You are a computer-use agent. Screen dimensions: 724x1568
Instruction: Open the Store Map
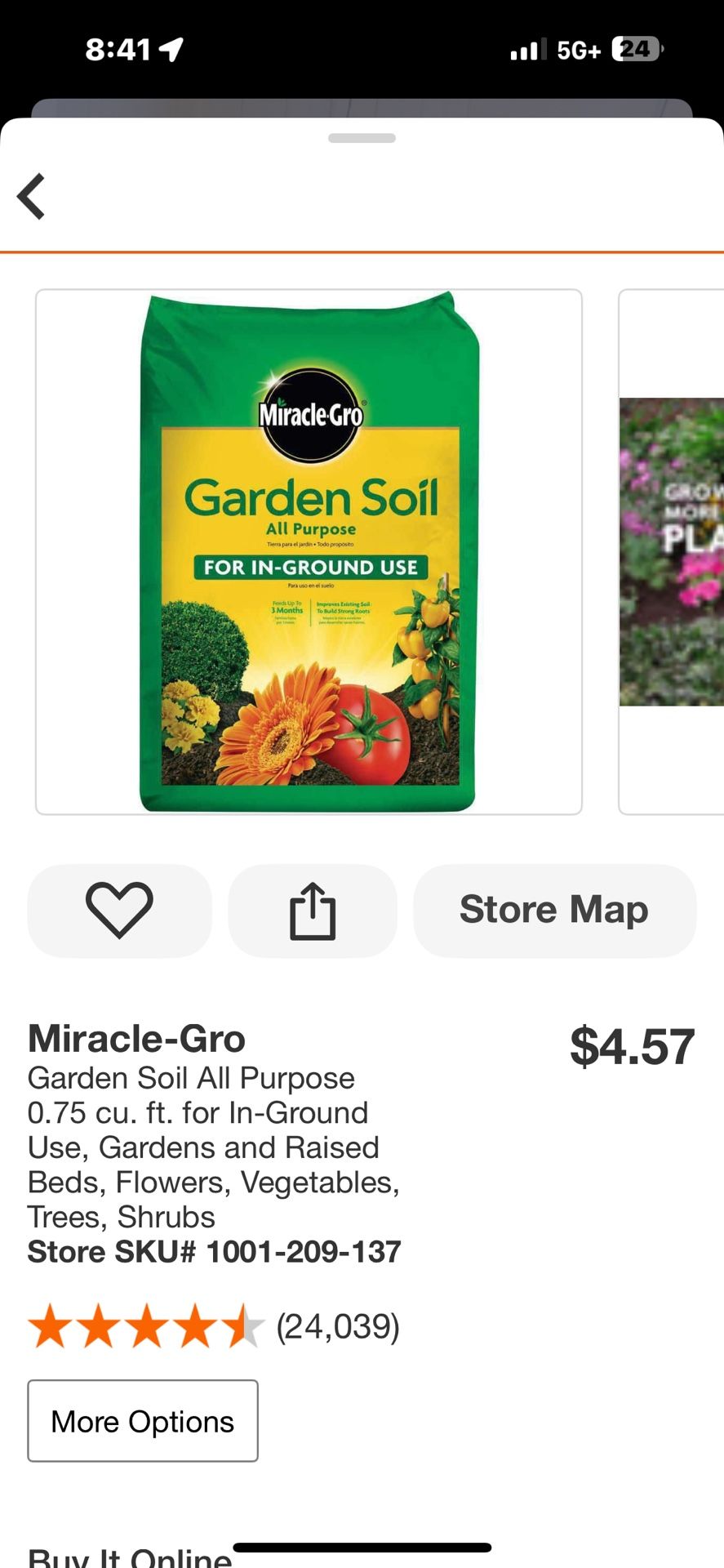pyautogui.click(x=554, y=910)
